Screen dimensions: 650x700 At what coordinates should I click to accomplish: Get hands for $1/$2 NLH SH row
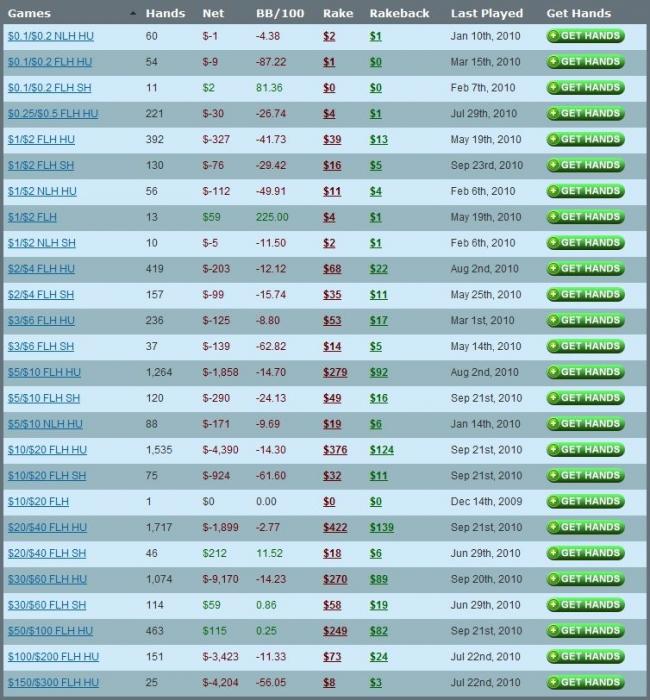click(x=585, y=243)
